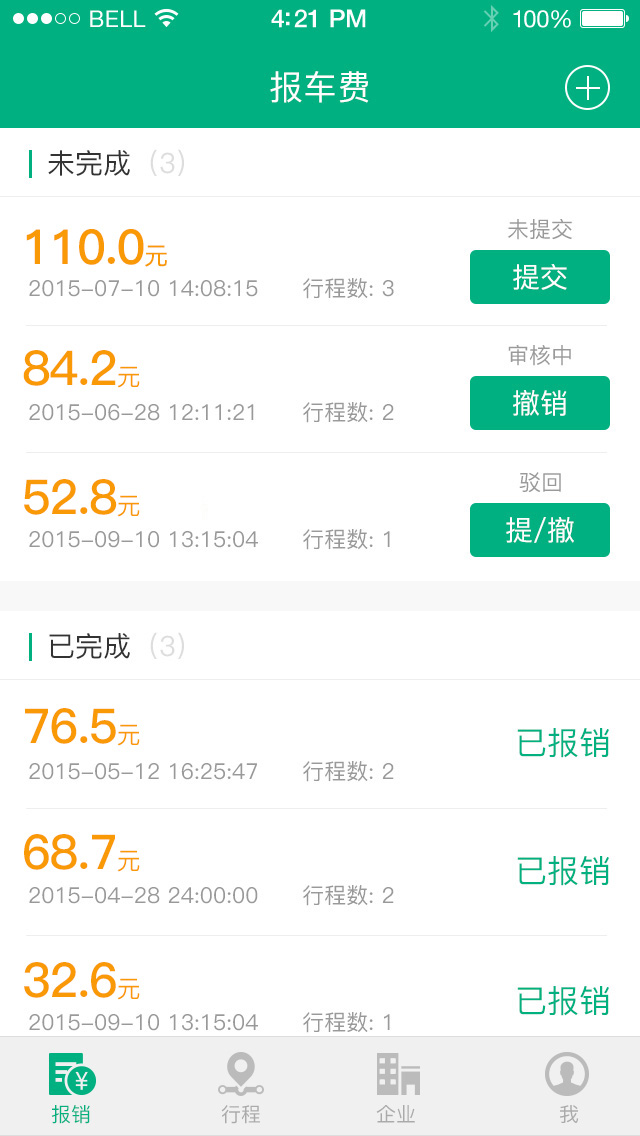The height and width of the screenshot is (1136, 640).
Task: Switch to the 行程 tab
Action: (241, 1087)
